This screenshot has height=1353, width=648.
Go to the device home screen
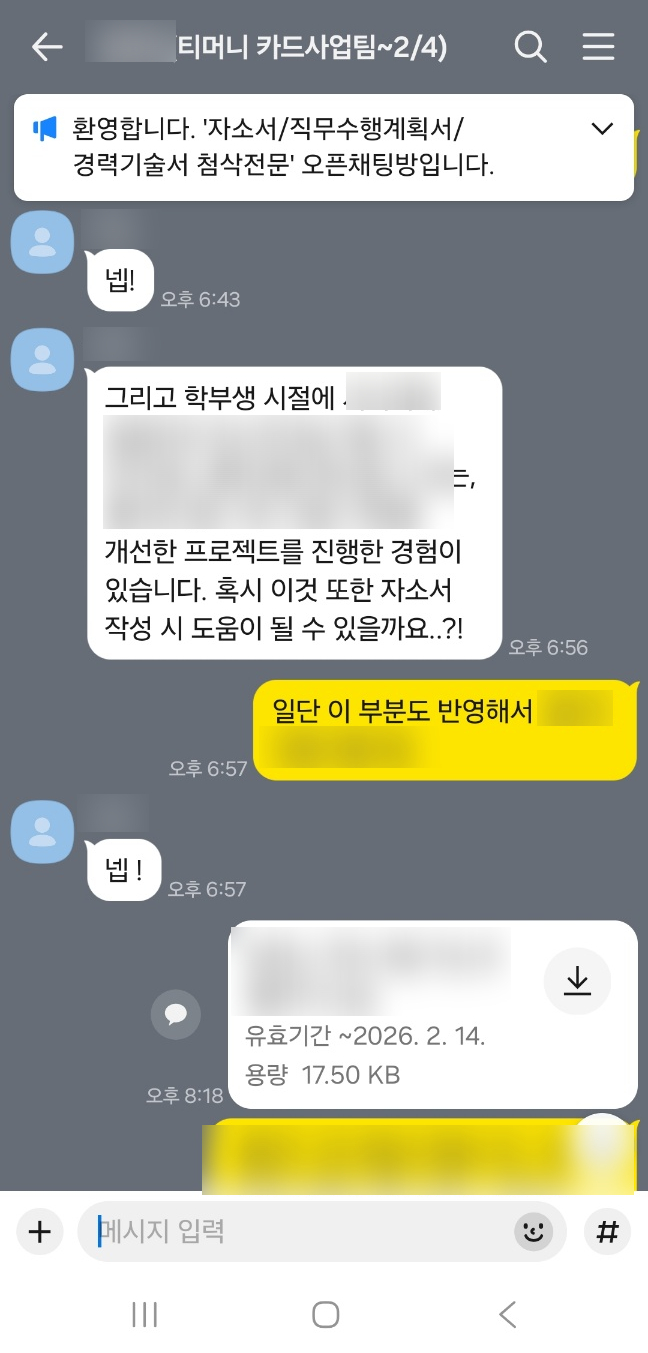(x=325, y=1314)
